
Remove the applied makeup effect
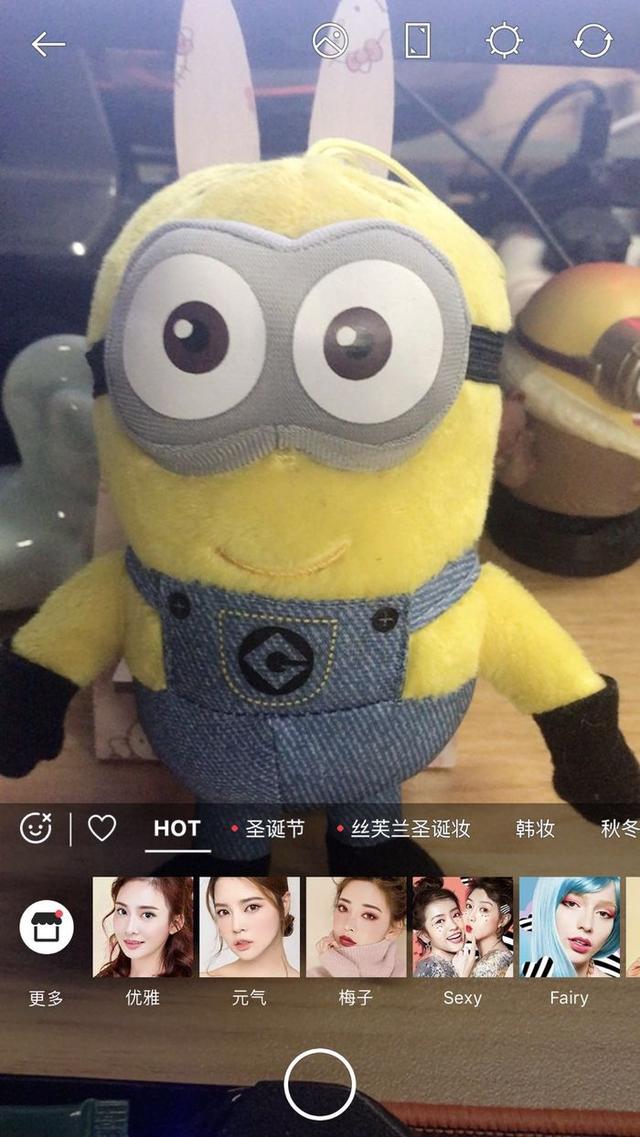point(36,828)
